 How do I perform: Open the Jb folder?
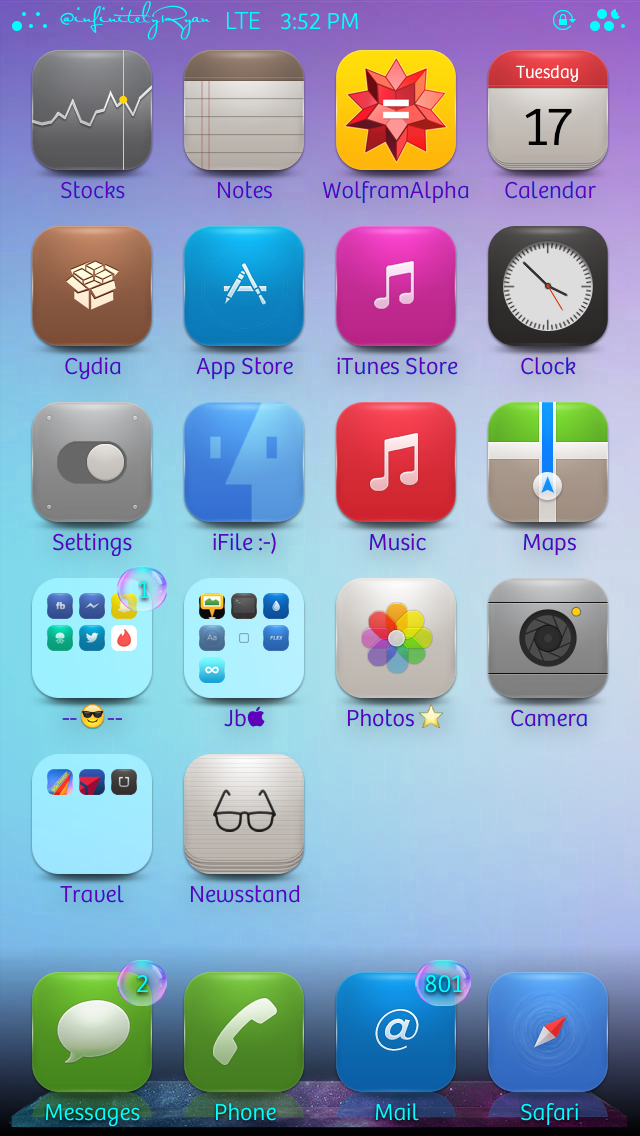coord(244,638)
